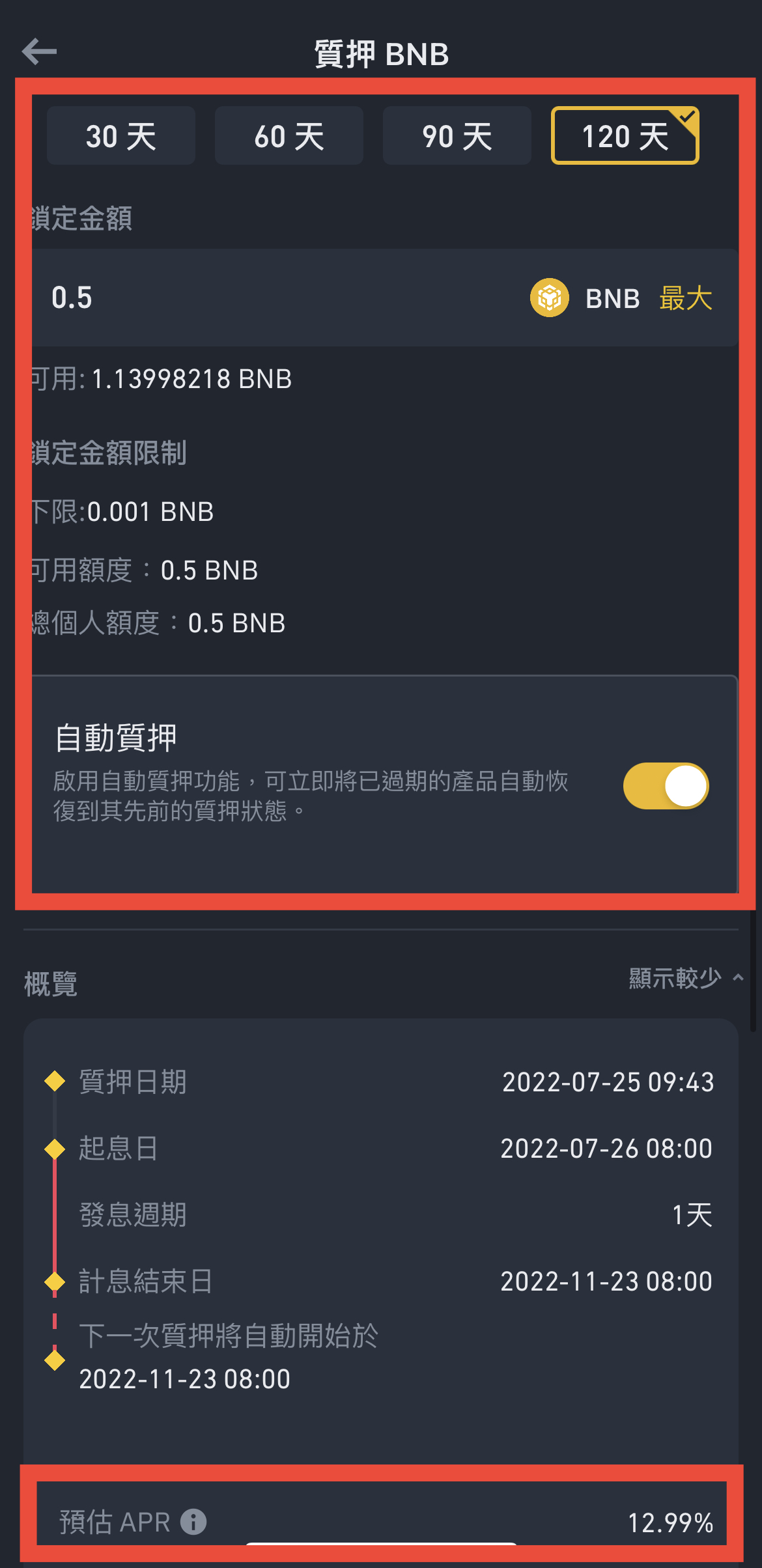Tap 最大 to stake the maximum amount
This screenshot has width=762, height=1568.
[x=685, y=298]
